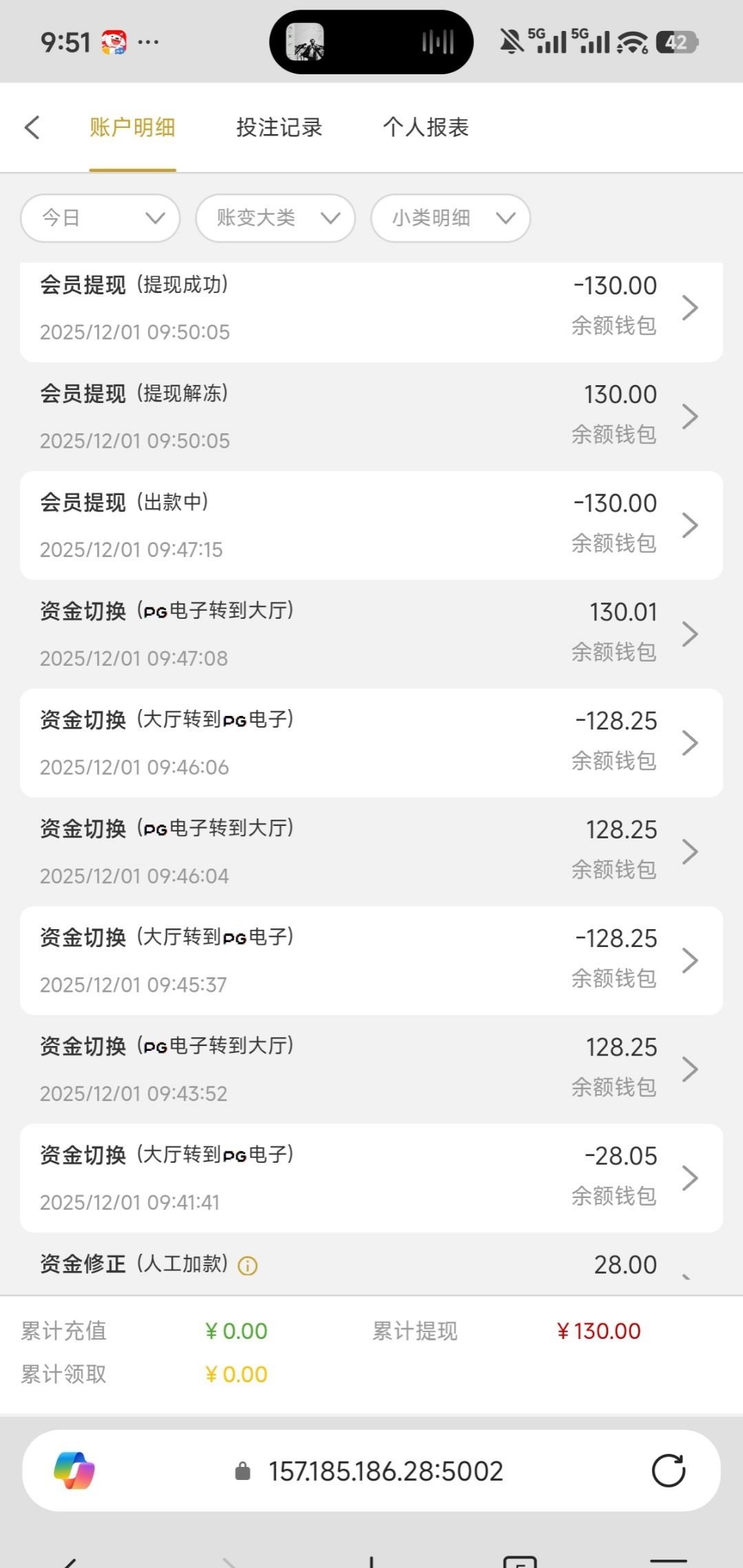Expand the 小类明细 filter dropdown
The width and height of the screenshot is (743, 1568).
click(x=451, y=218)
